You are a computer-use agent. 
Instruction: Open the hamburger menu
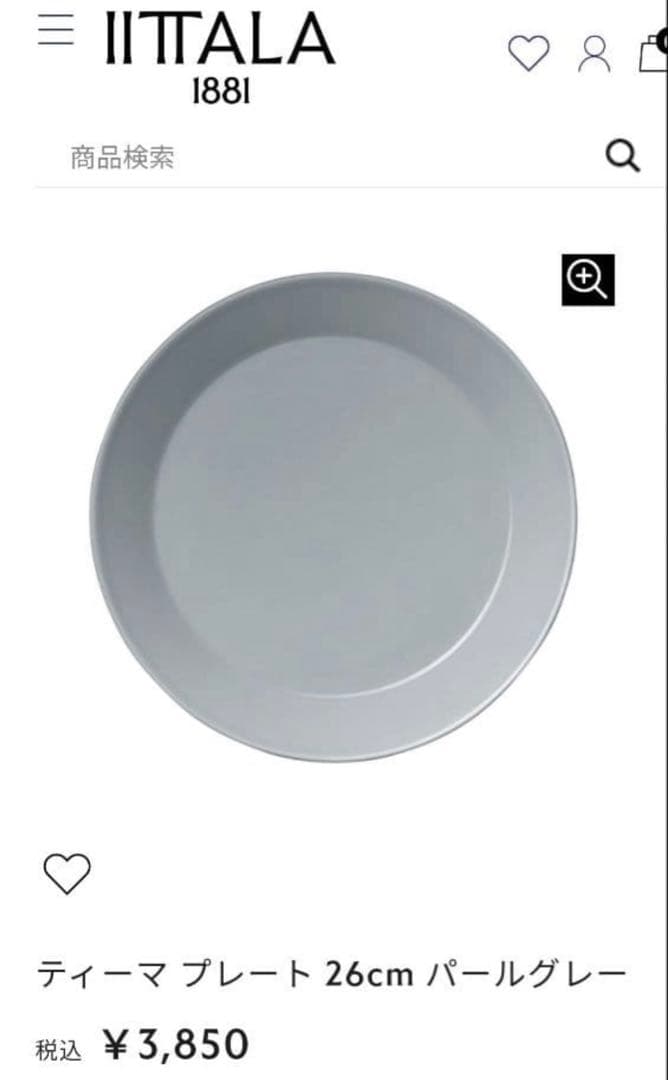(x=56, y=31)
